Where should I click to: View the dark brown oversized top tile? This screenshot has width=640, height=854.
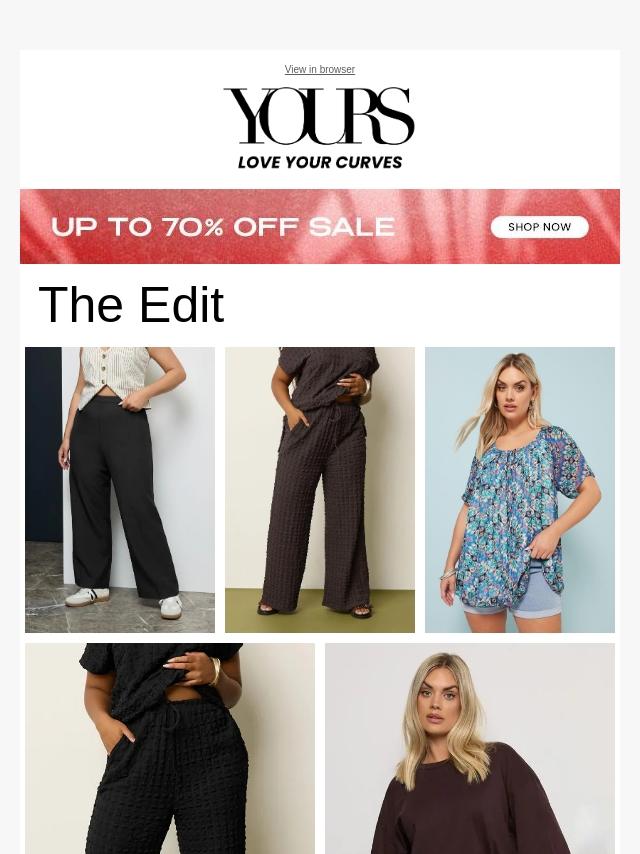point(470,748)
